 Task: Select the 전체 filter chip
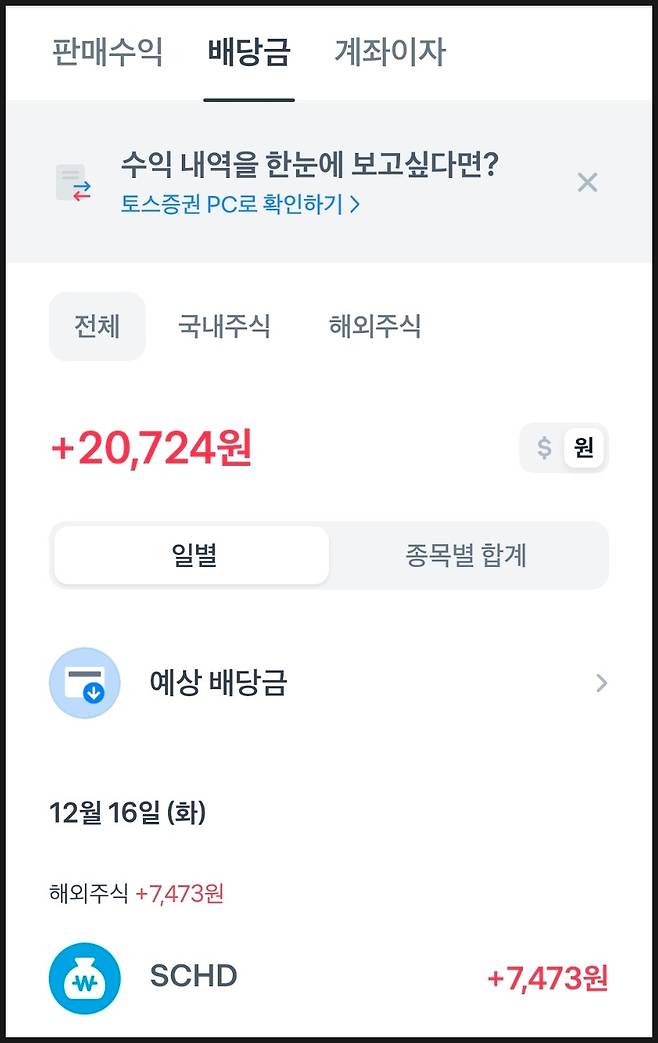[97, 326]
